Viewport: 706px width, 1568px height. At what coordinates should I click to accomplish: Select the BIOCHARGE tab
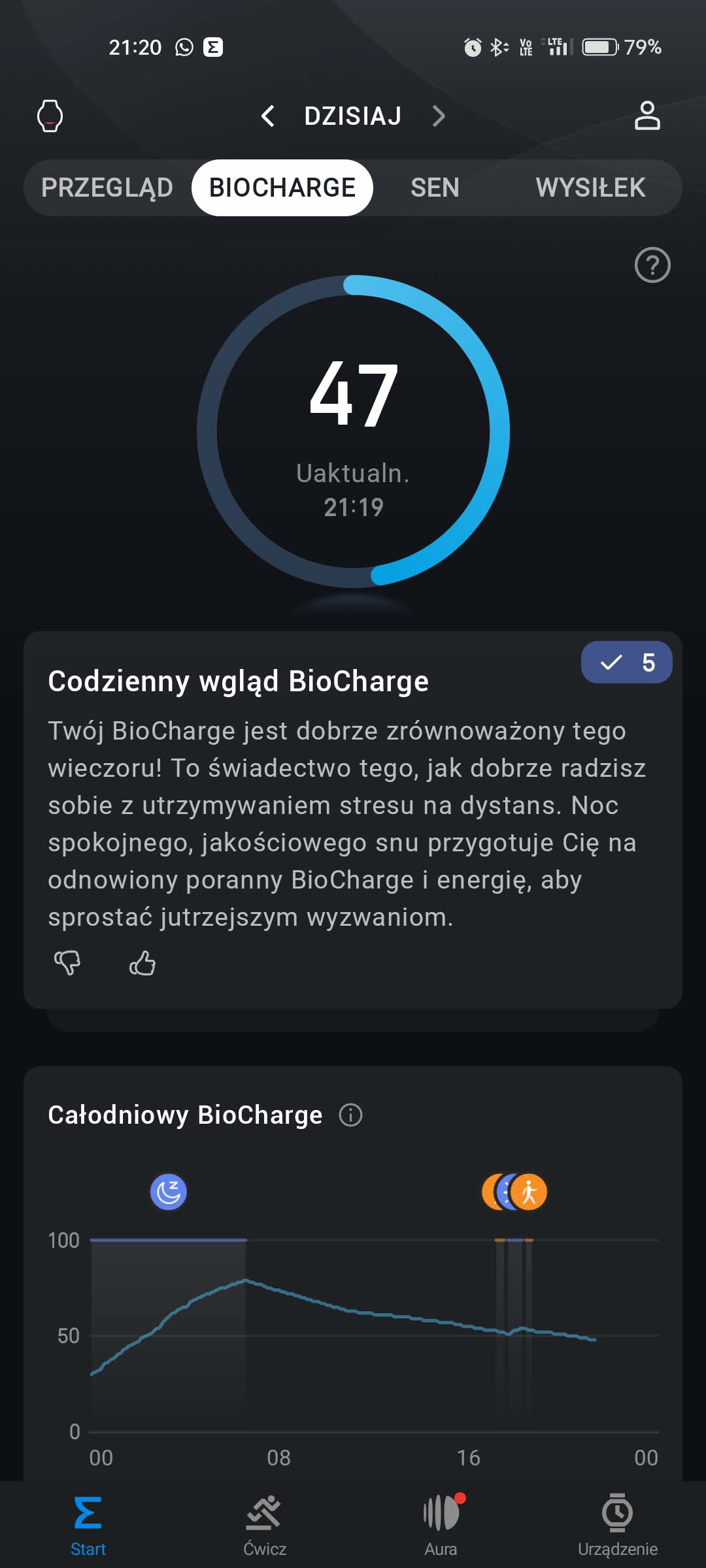coord(282,188)
